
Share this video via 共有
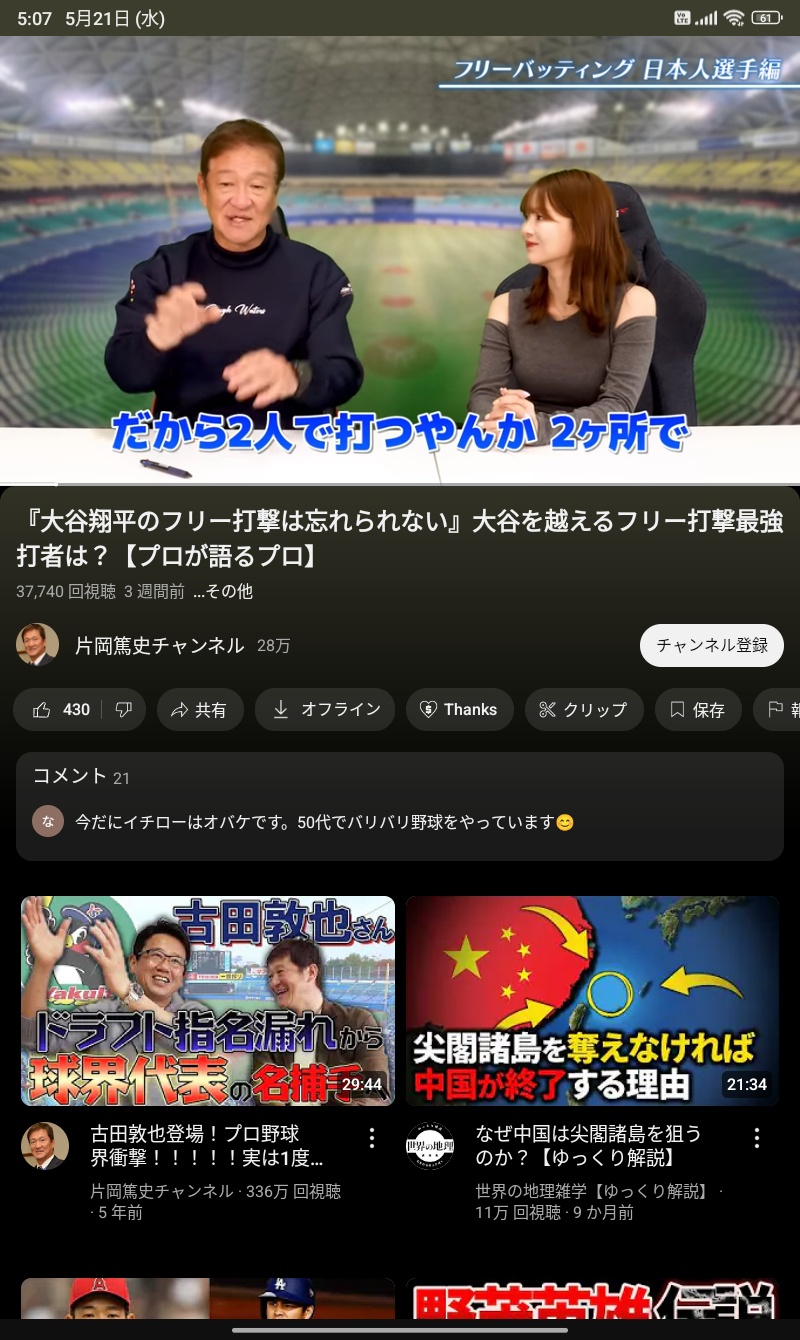point(199,709)
